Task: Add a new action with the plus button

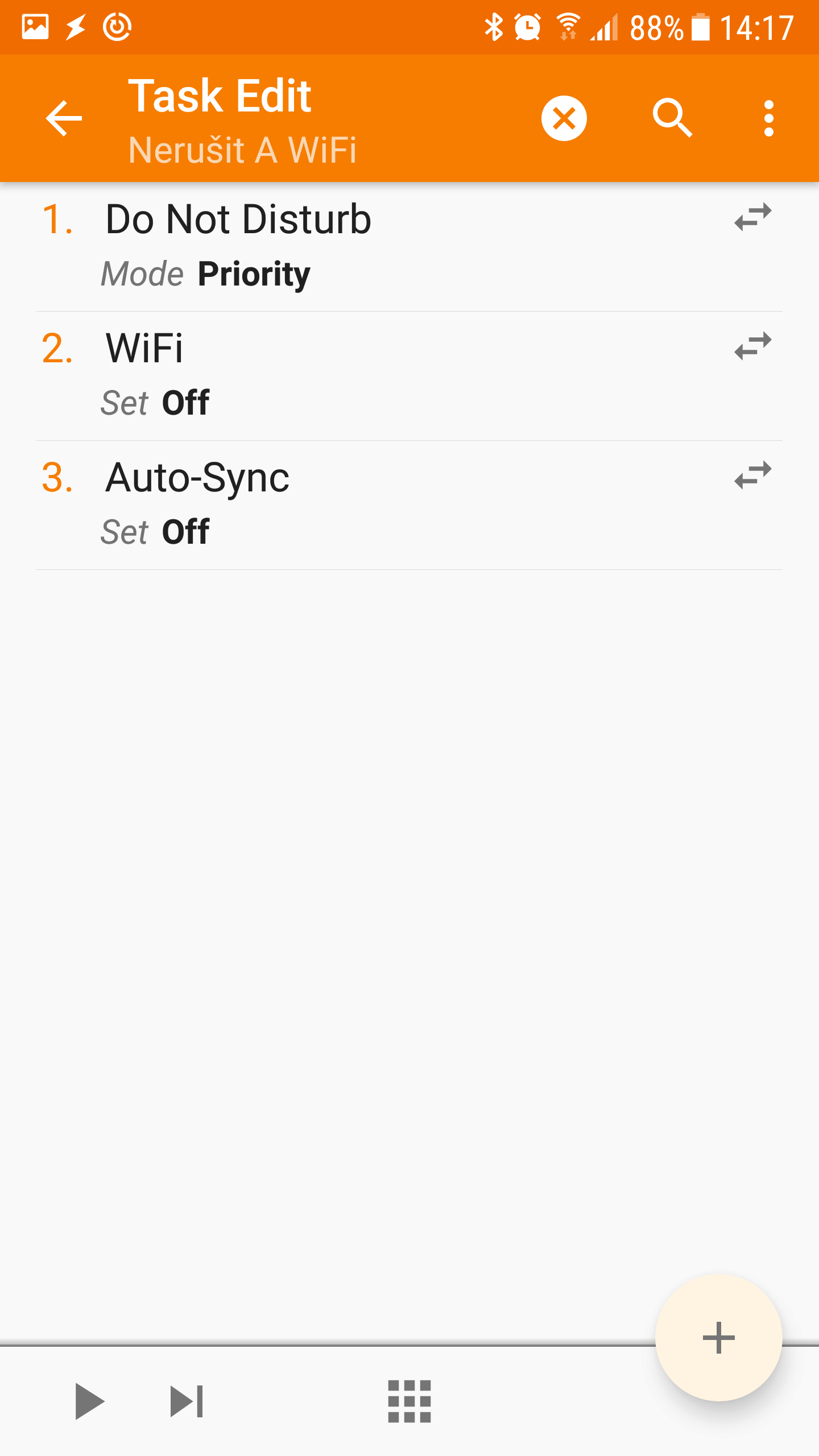Action: point(718,1338)
